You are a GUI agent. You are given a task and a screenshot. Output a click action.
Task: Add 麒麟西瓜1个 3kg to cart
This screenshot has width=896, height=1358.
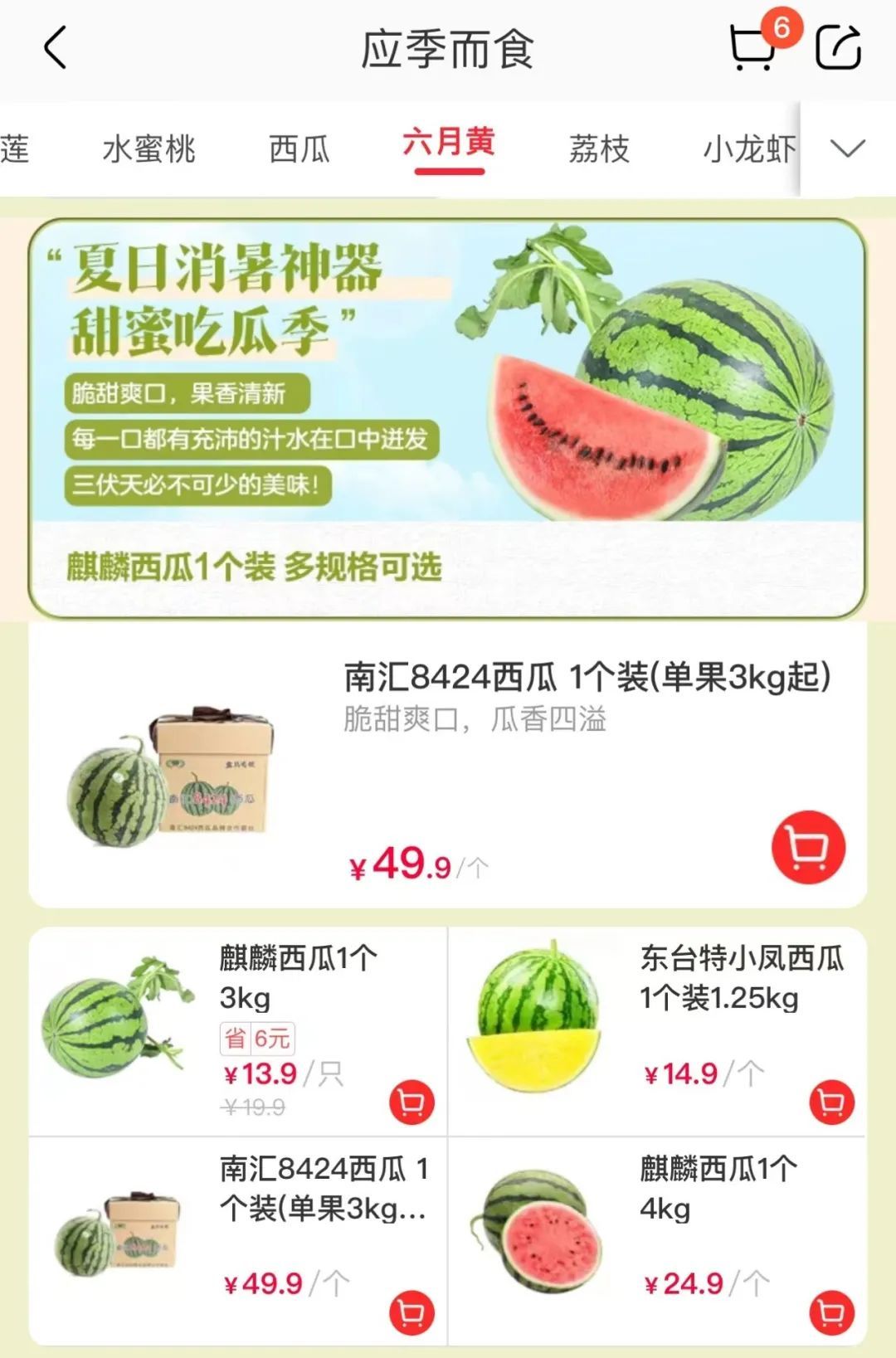(x=411, y=1102)
